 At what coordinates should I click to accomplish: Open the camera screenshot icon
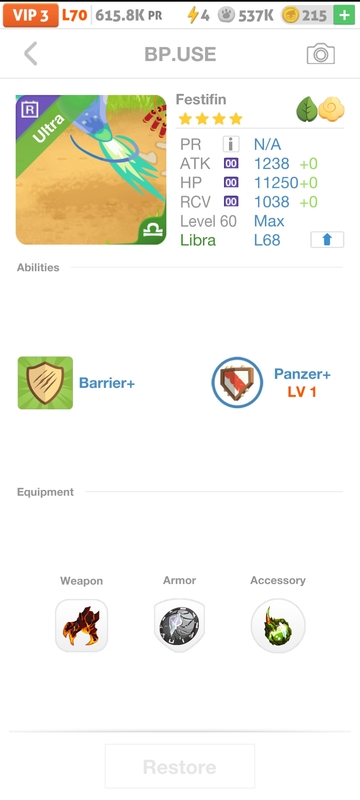coord(321,54)
